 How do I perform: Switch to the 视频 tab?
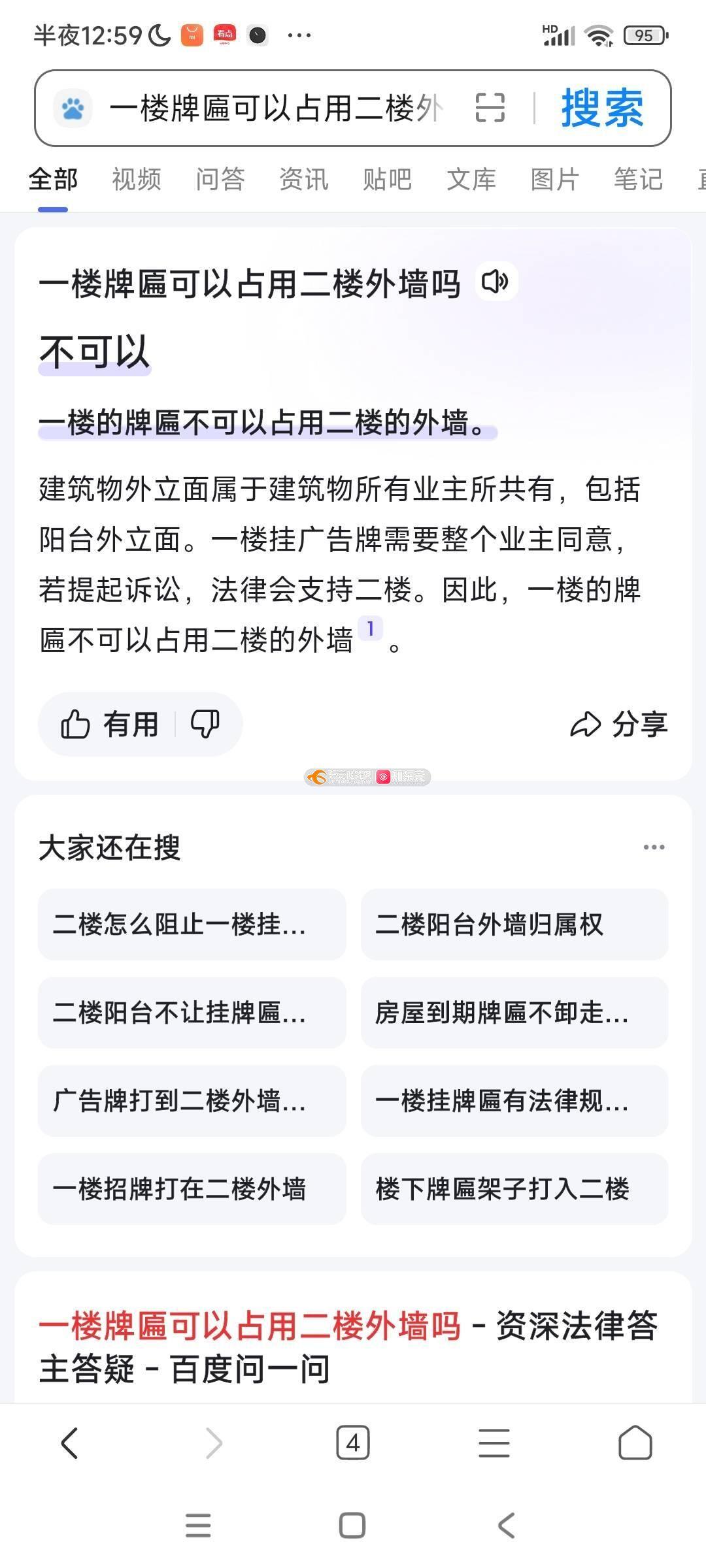pyautogui.click(x=137, y=179)
